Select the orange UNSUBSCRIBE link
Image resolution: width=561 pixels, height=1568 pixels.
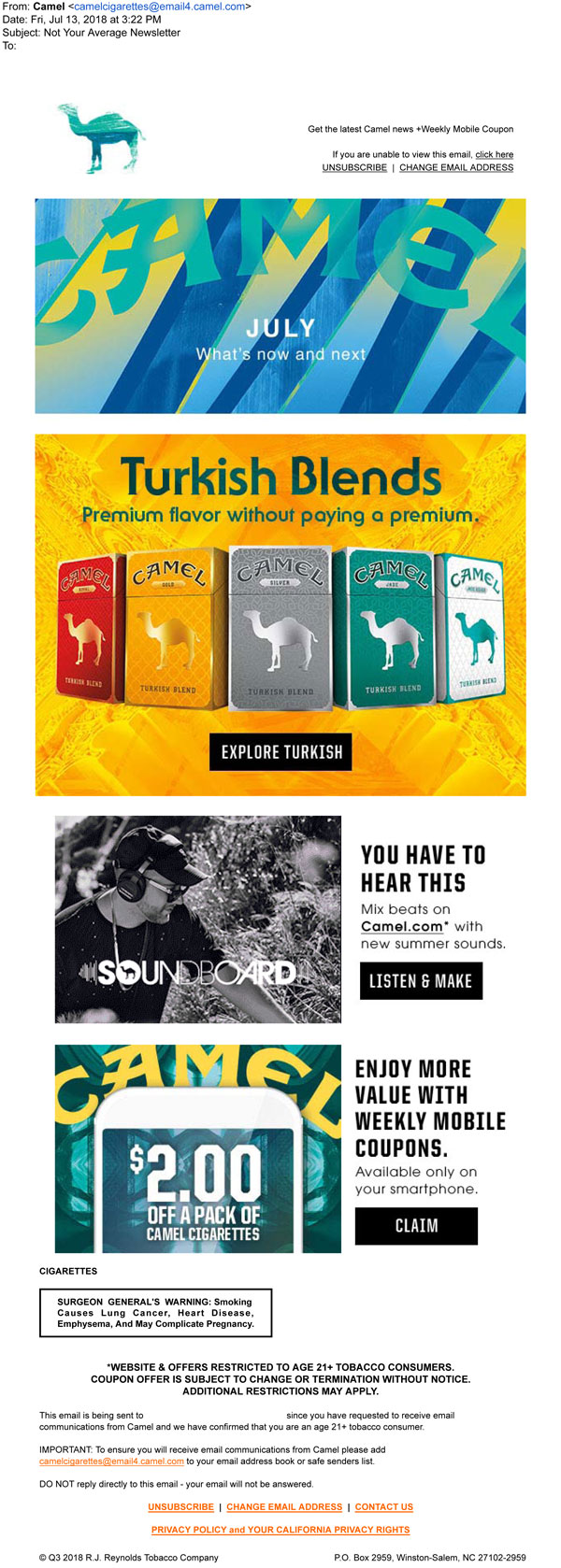180,1506
